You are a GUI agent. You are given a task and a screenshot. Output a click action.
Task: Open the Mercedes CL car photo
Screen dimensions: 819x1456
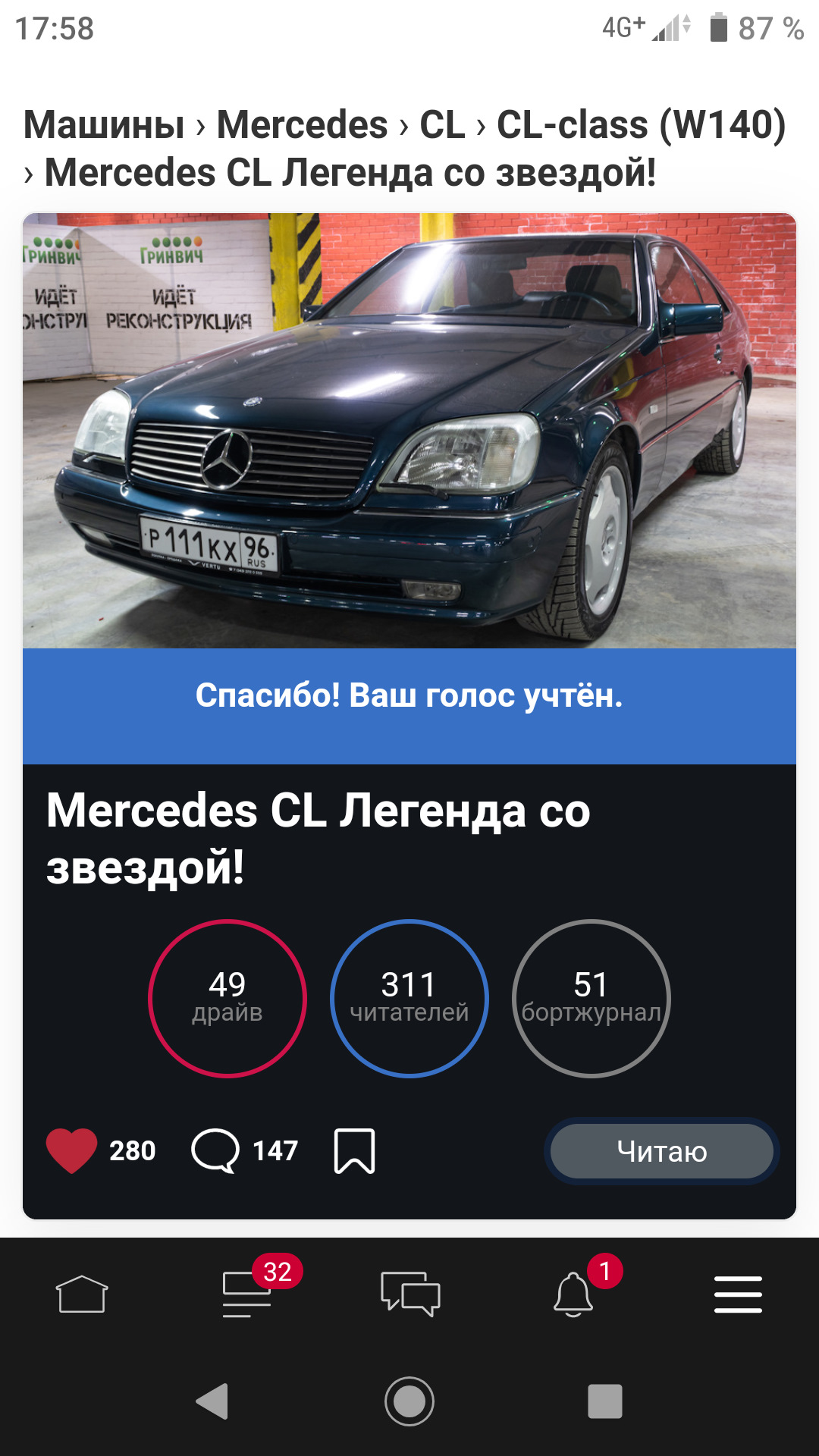tap(409, 430)
